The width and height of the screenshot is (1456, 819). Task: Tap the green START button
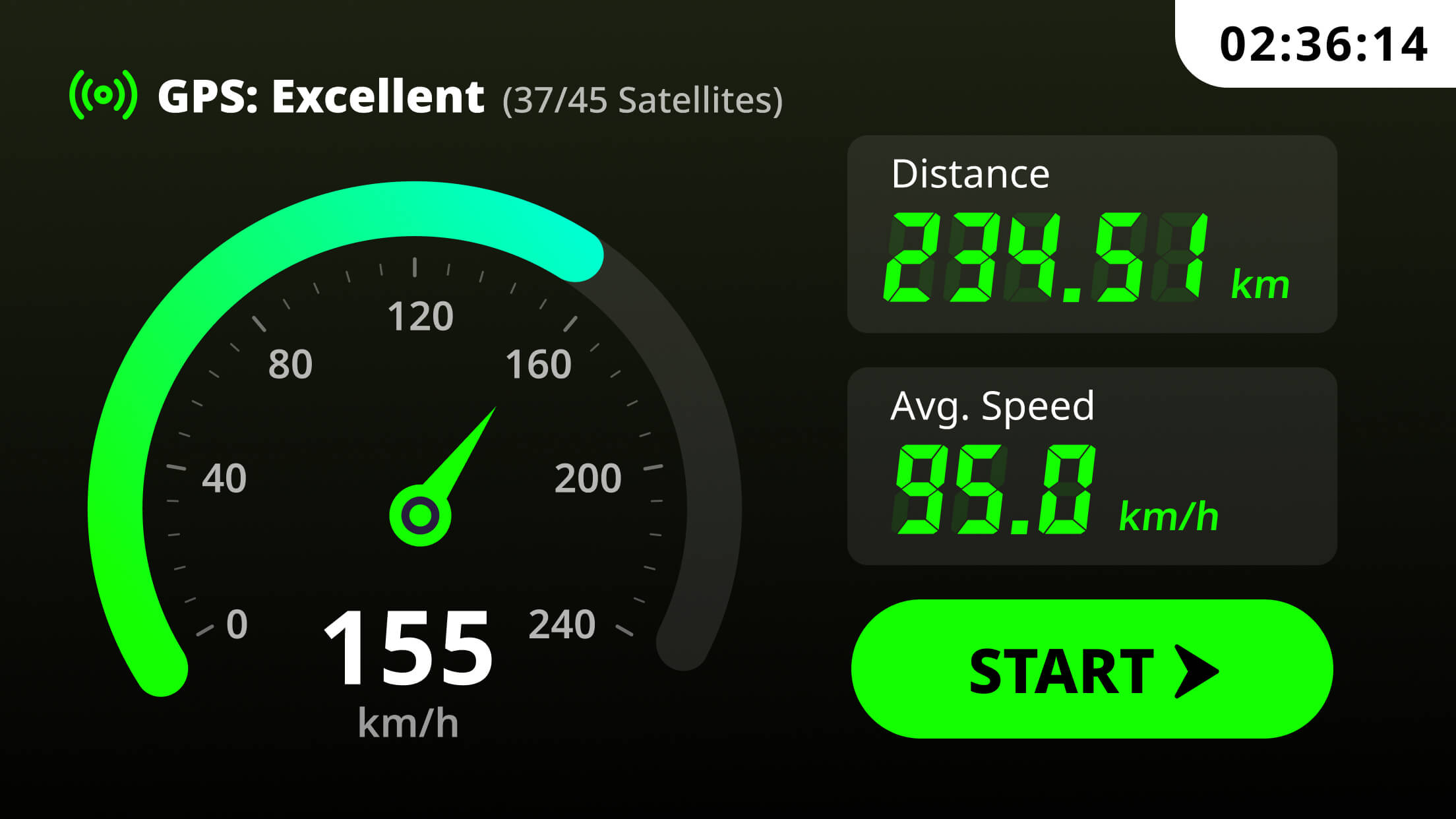click(1092, 669)
